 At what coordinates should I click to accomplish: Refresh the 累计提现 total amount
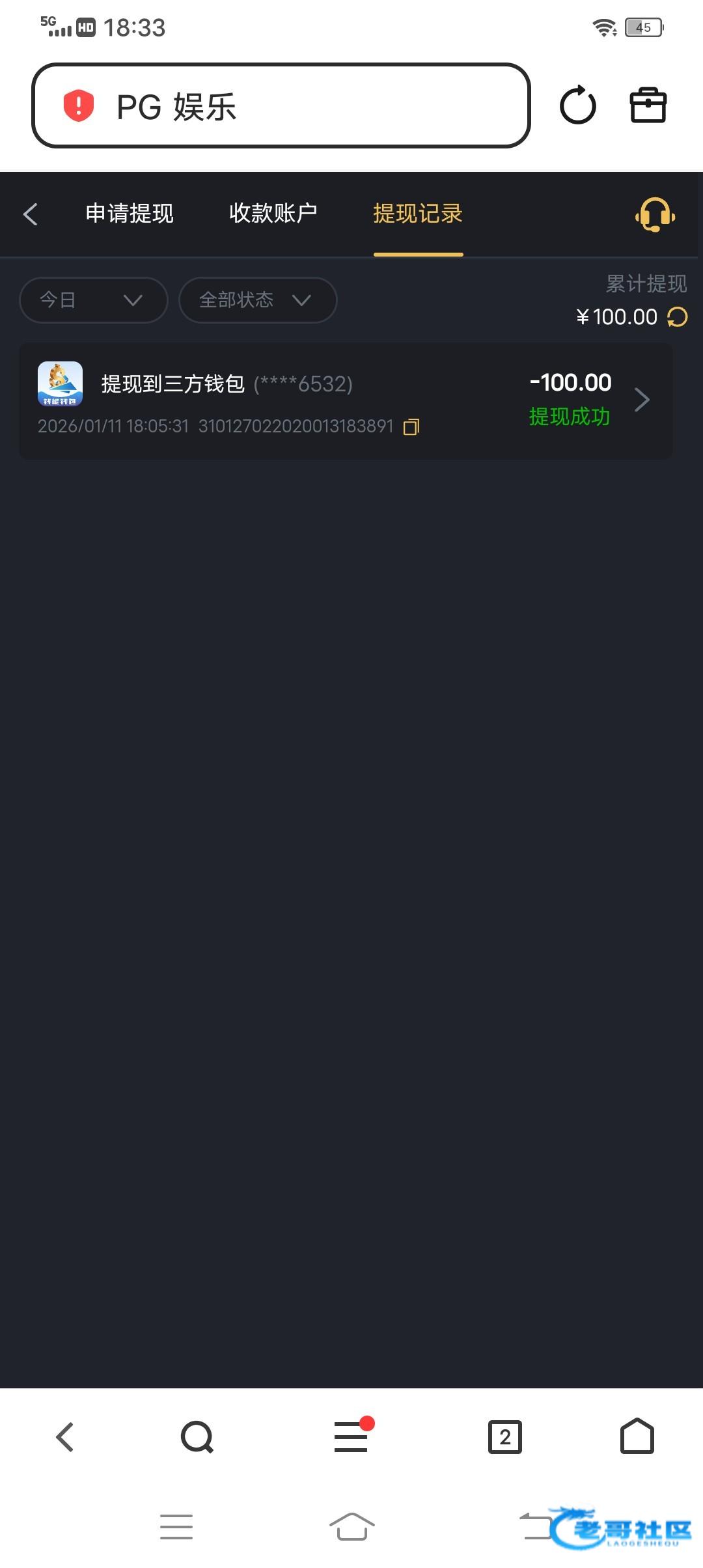[678, 317]
